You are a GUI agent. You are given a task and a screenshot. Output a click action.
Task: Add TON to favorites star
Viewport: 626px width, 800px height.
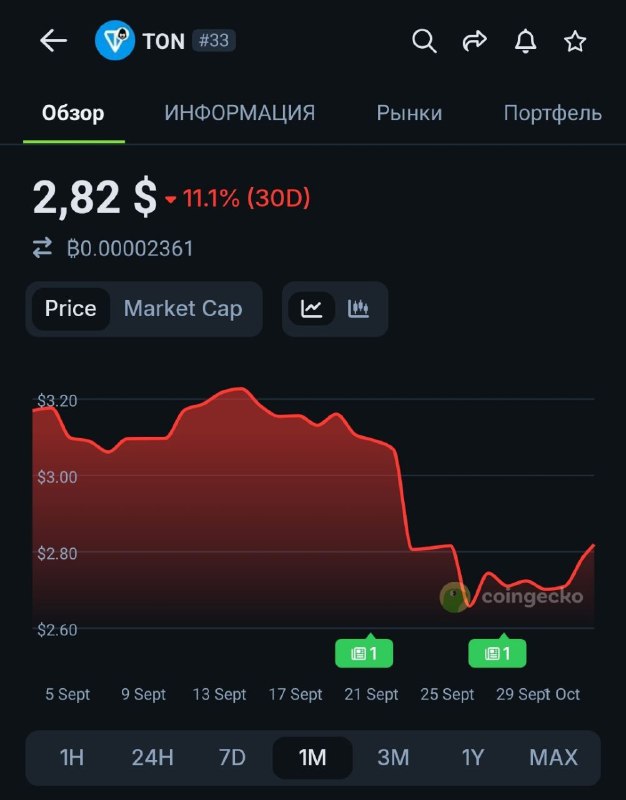pyautogui.click(x=575, y=41)
